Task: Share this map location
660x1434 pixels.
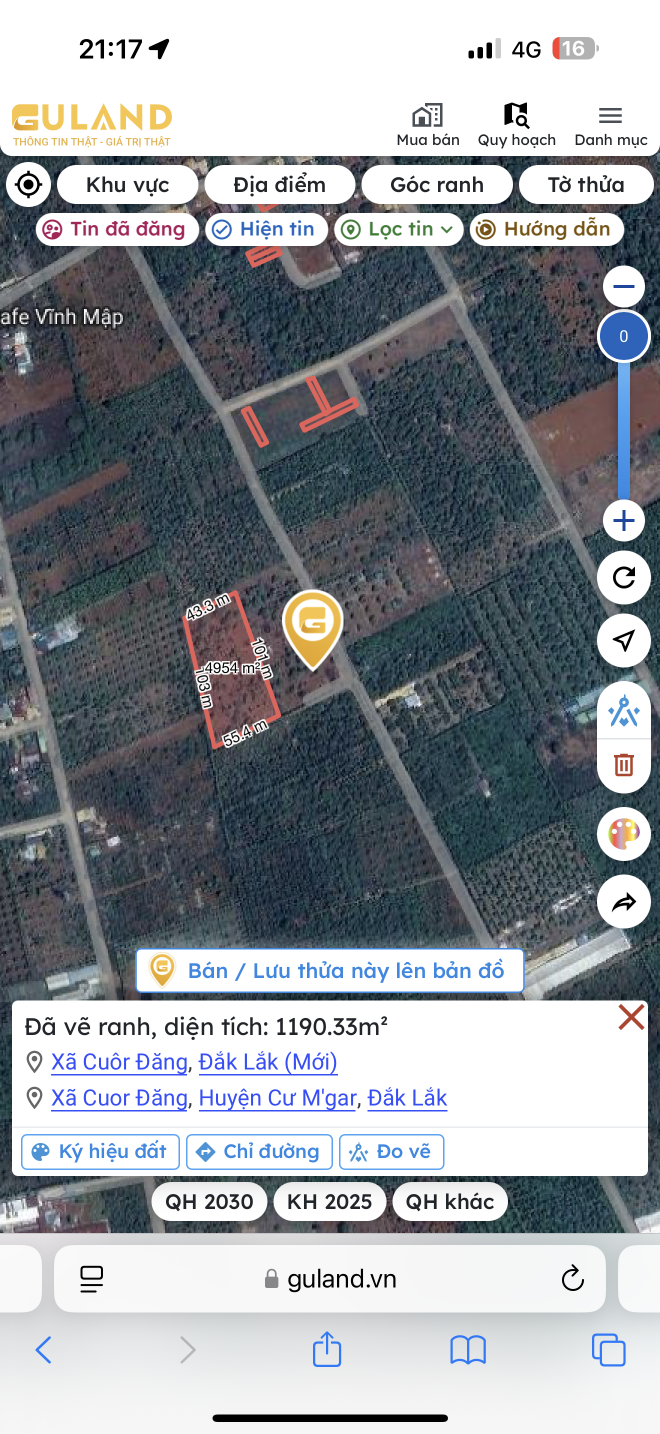Action: [624, 903]
